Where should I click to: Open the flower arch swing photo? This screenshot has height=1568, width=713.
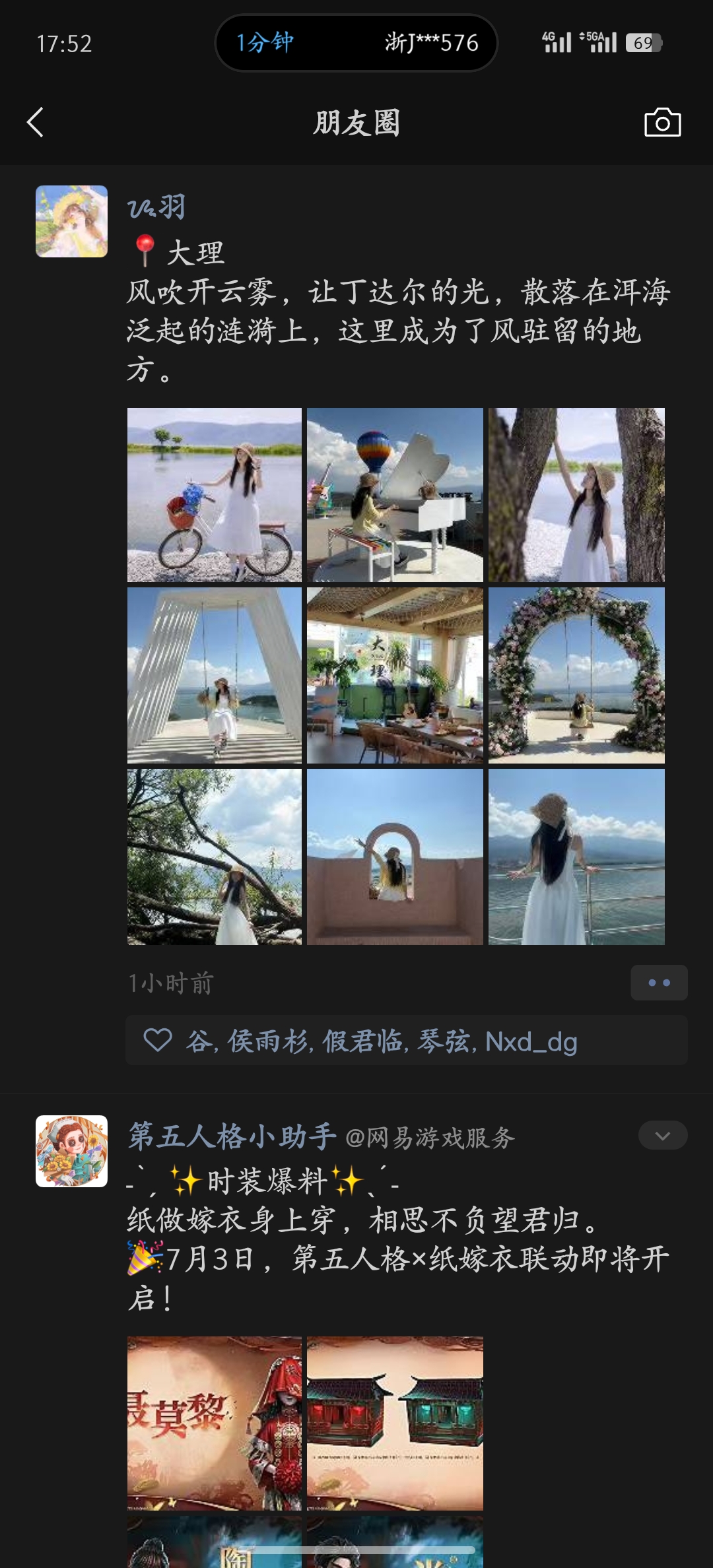[576, 675]
